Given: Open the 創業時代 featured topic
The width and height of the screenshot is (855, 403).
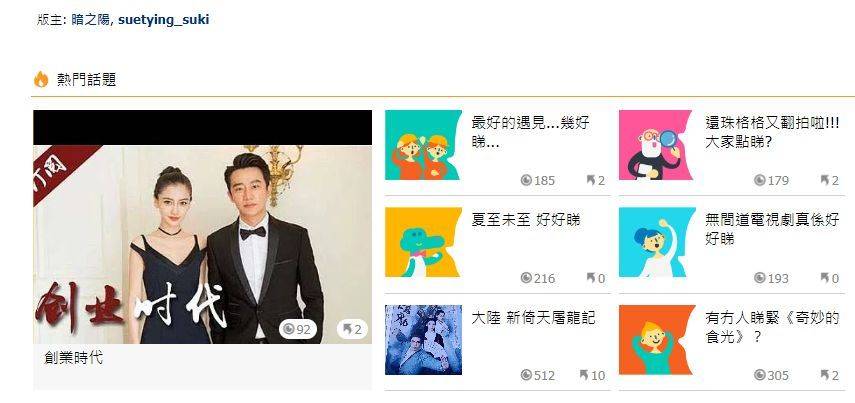Looking at the screenshot, I should click(x=73, y=358).
